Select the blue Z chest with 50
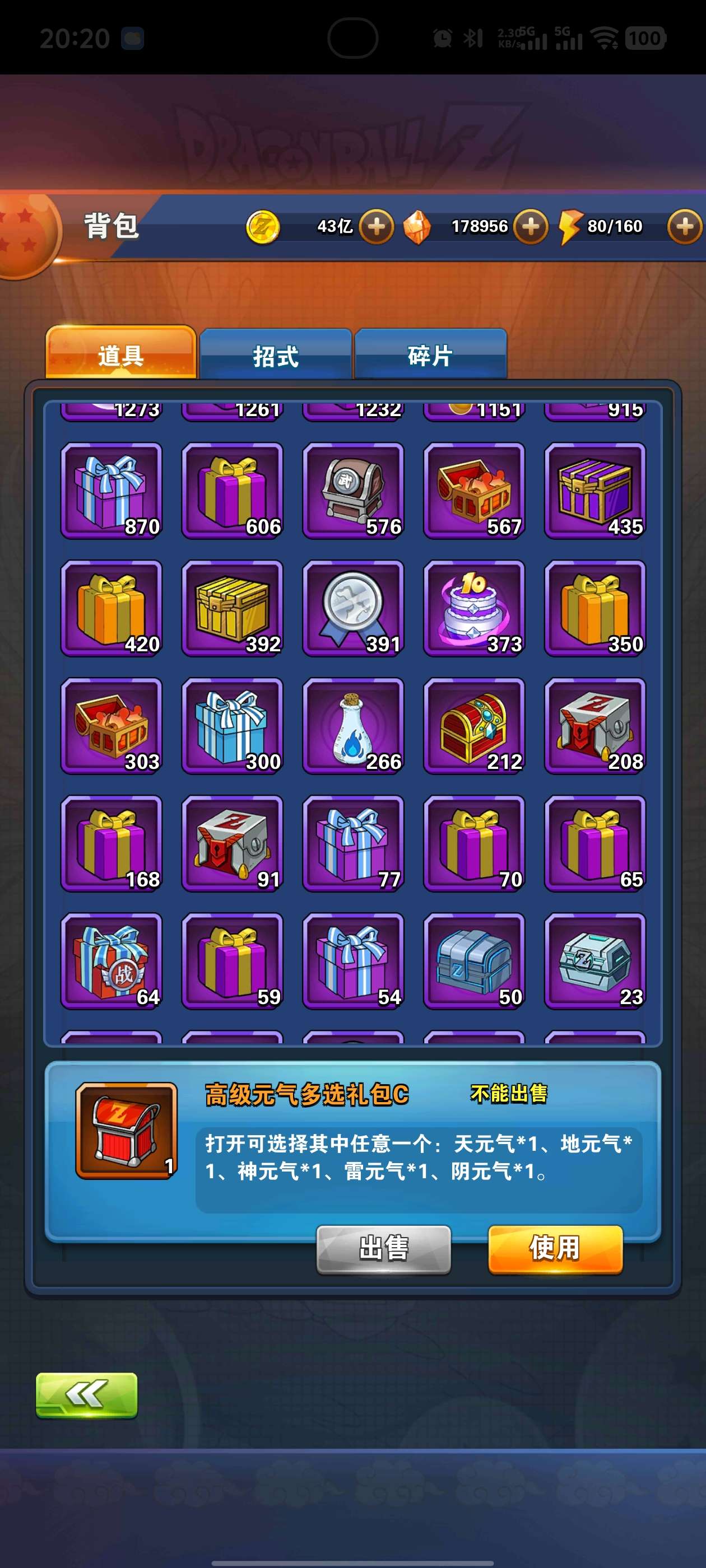 pos(474,960)
